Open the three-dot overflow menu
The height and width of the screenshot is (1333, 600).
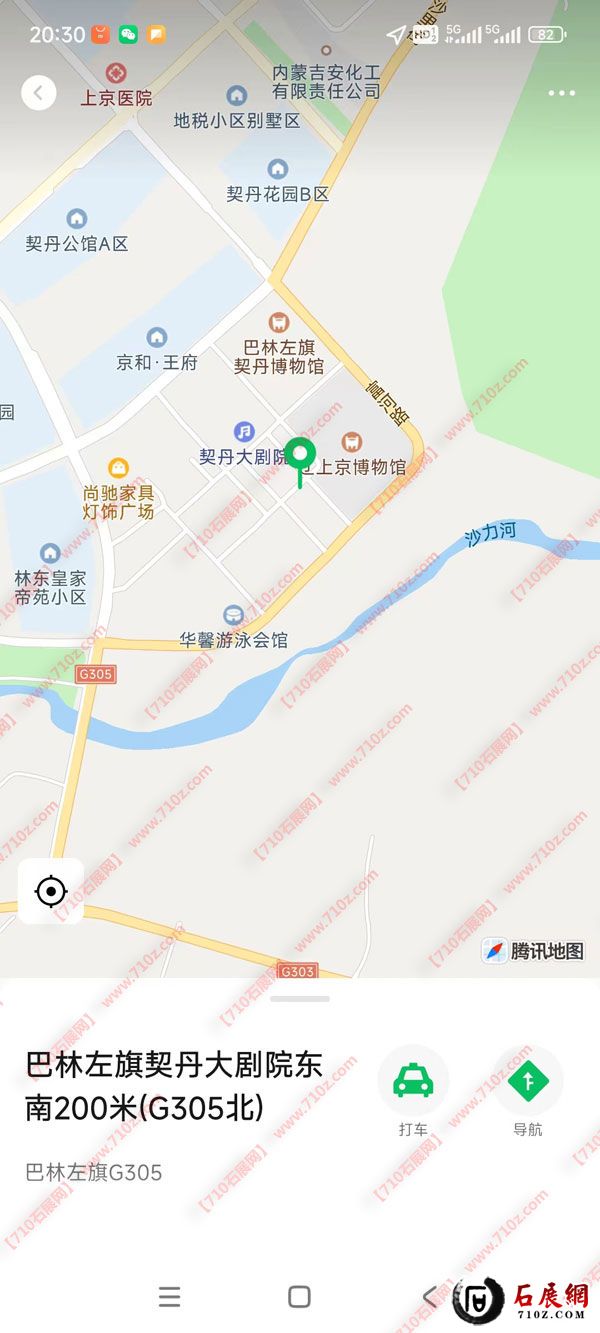click(x=561, y=93)
